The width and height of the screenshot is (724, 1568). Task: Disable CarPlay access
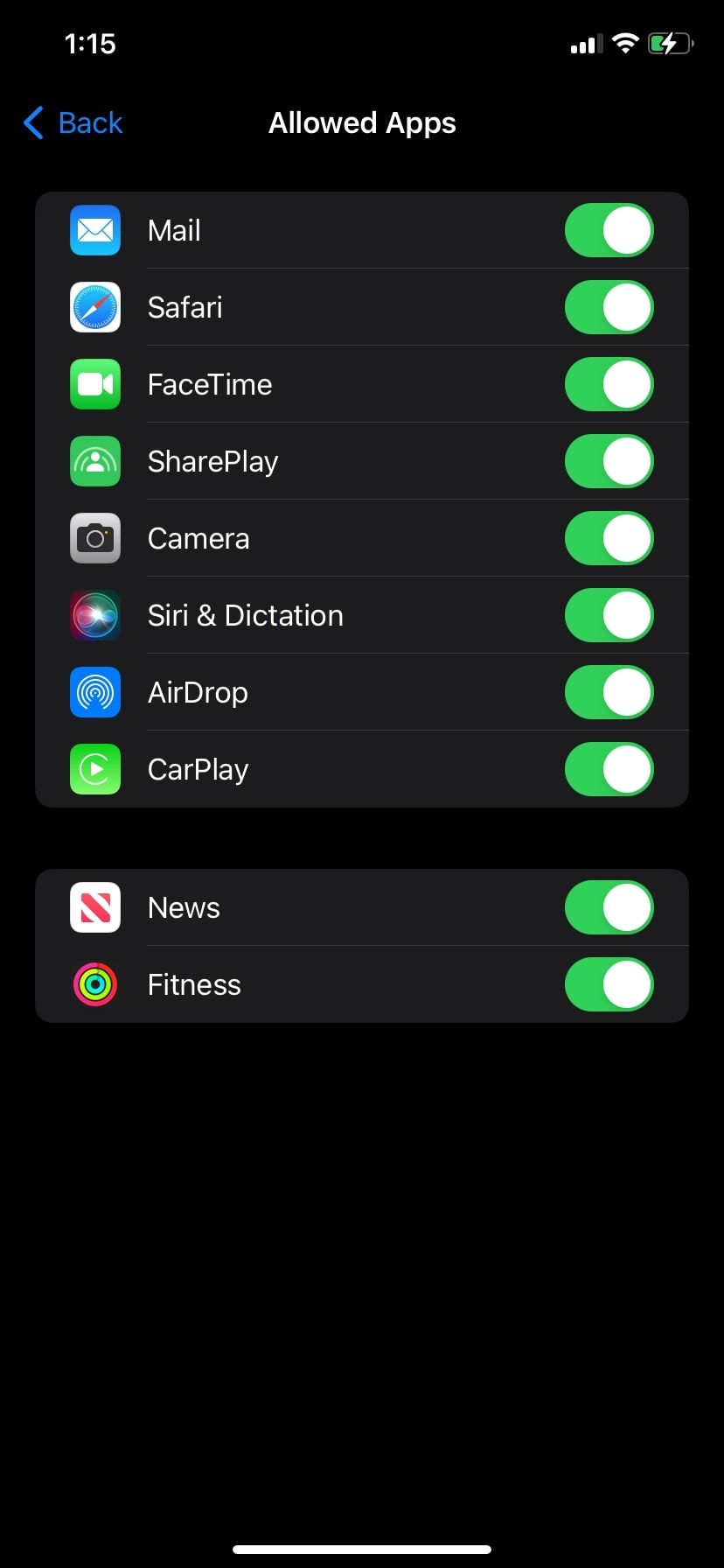pos(609,770)
